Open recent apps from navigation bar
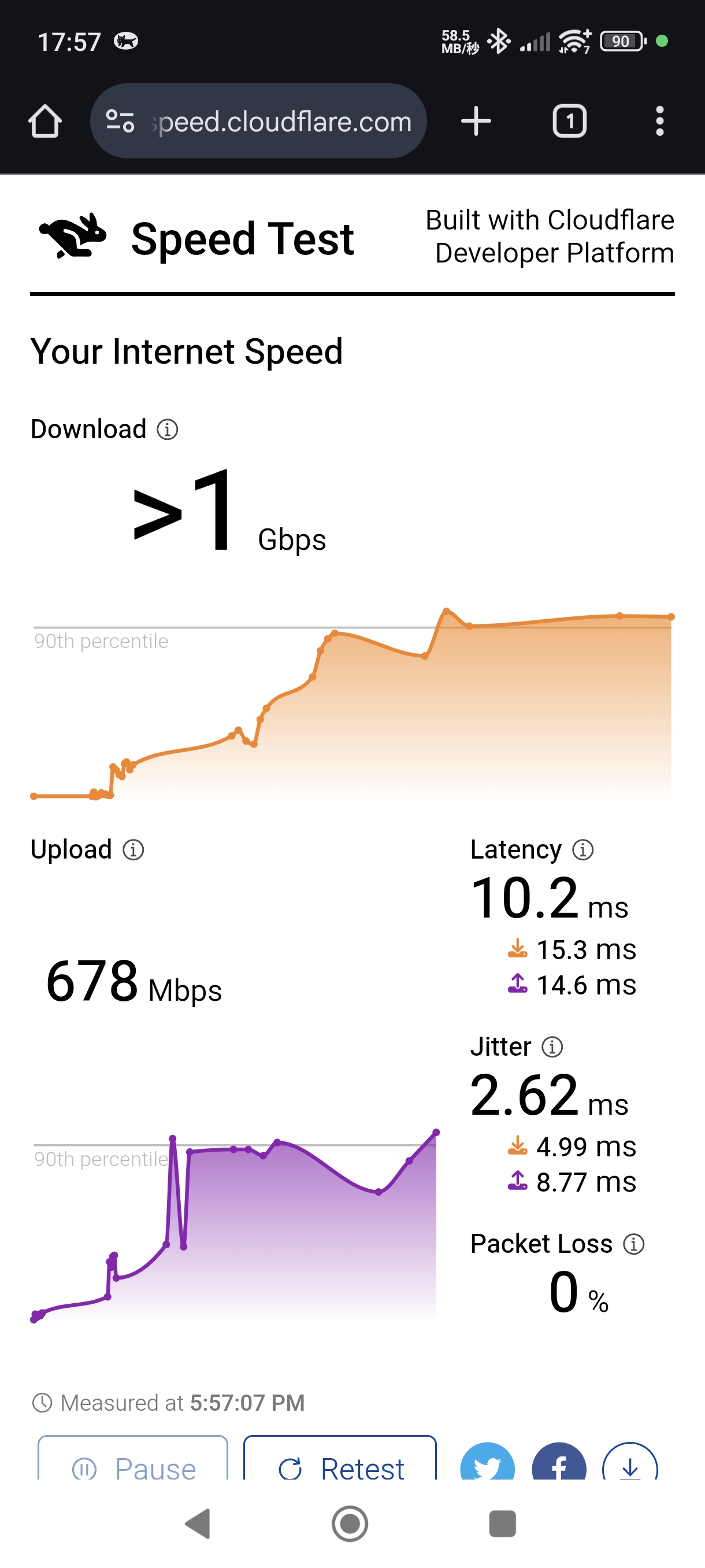This screenshot has height=1568, width=705. [502, 1523]
